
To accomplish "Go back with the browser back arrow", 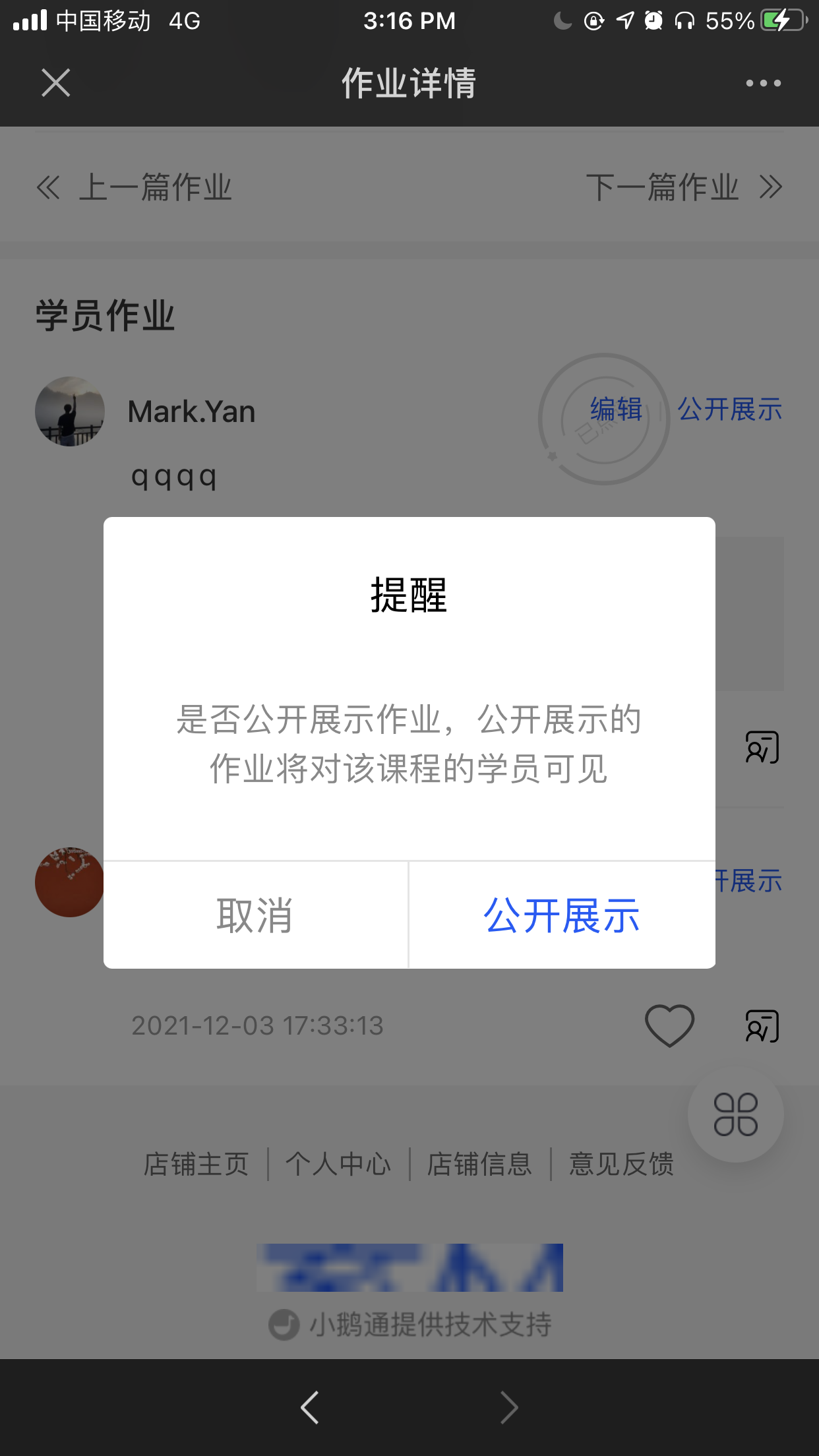I will coord(310,1407).
